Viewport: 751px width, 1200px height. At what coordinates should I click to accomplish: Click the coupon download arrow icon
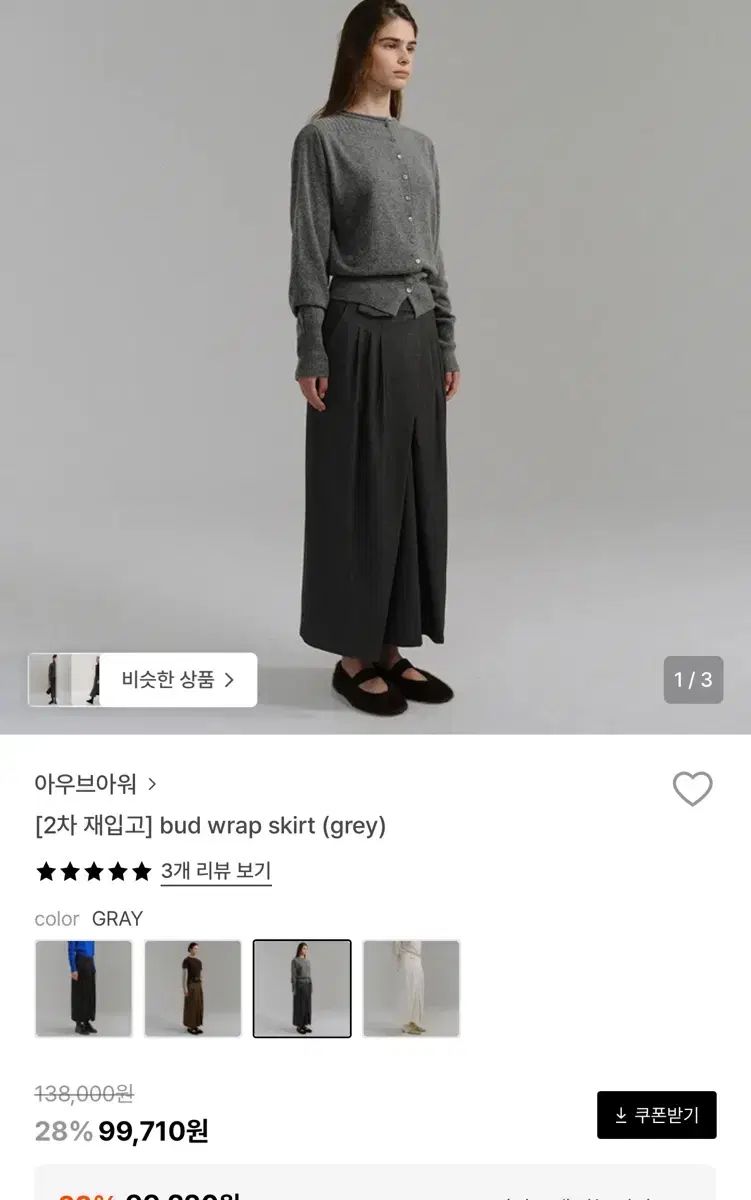pyautogui.click(x=622, y=1113)
